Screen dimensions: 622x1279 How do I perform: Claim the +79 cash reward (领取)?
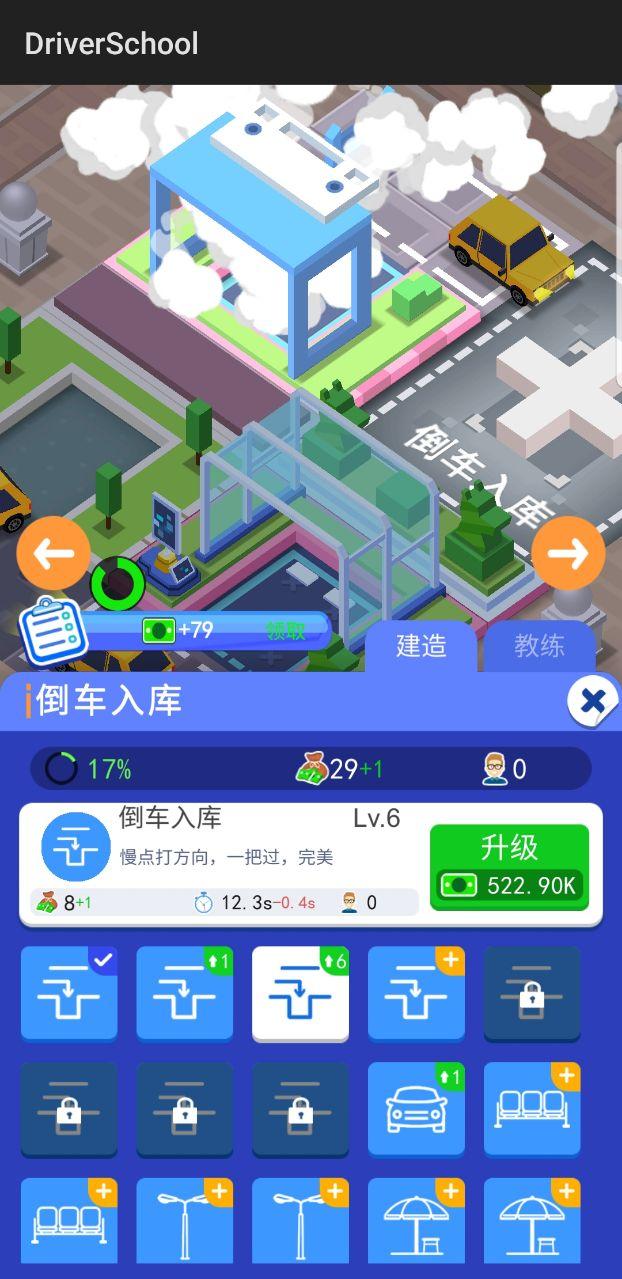[285, 631]
